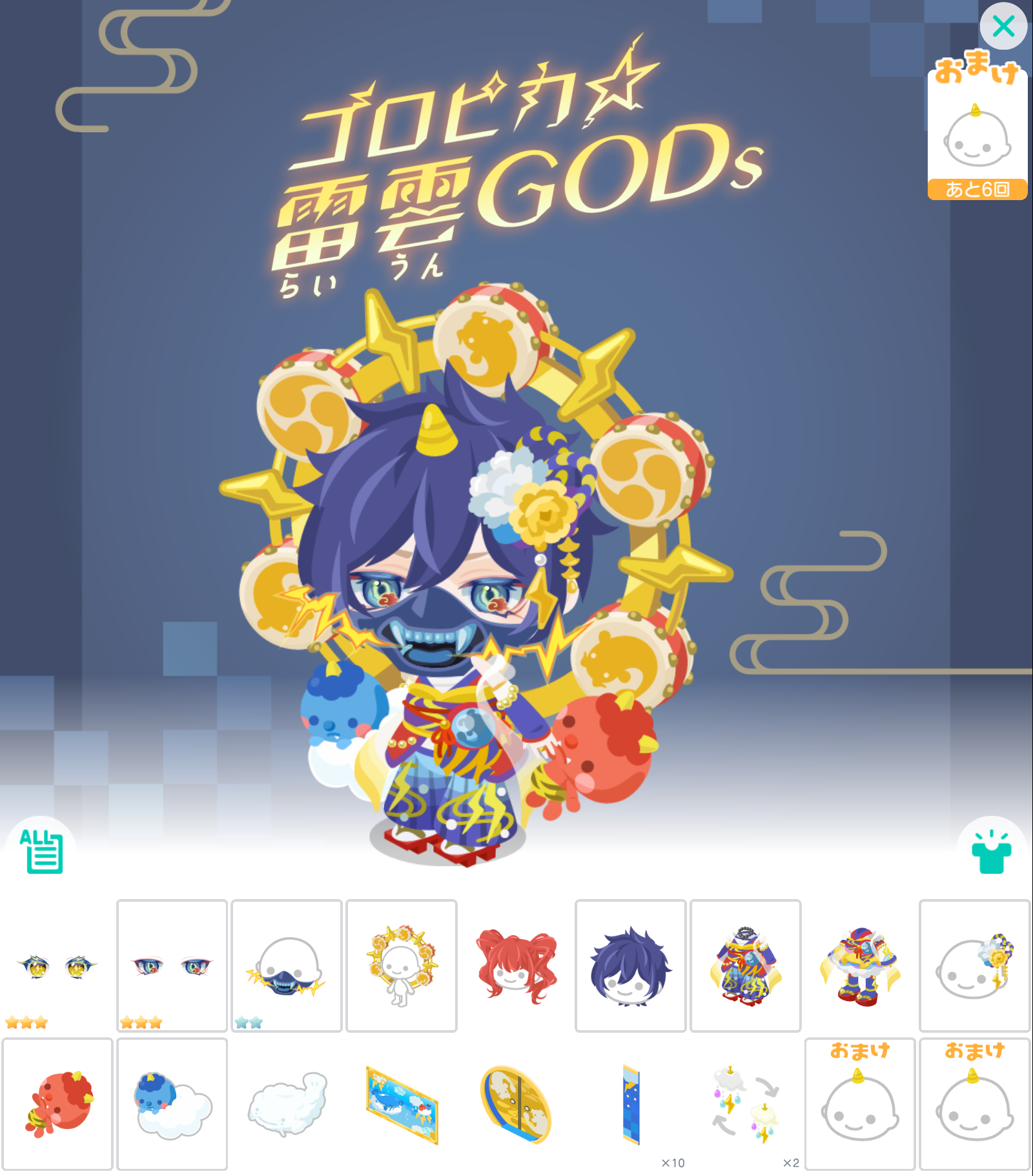The width and height of the screenshot is (1033, 1176).
Task: Select the blue oni on cloud item
Action: coord(172,1104)
